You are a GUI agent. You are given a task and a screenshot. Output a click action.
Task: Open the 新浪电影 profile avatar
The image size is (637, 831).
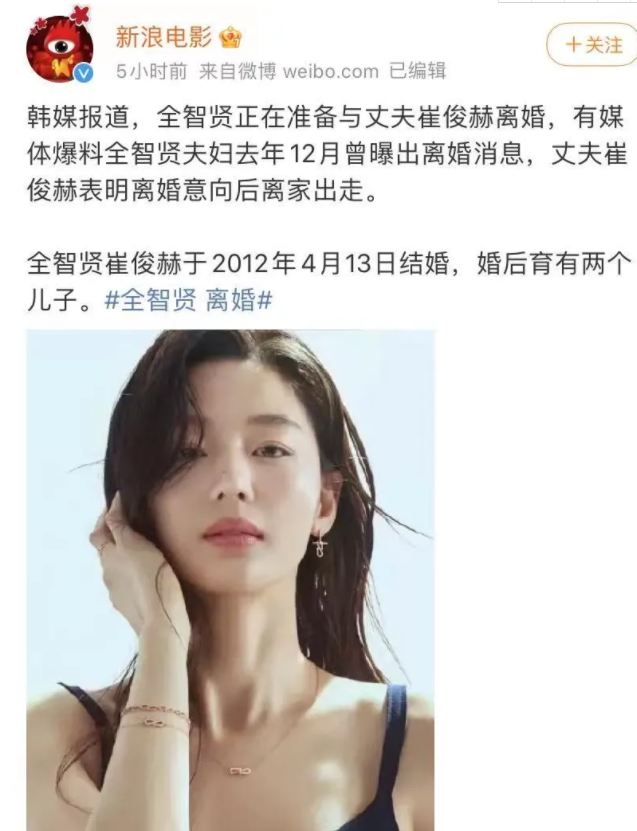(x=59, y=49)
